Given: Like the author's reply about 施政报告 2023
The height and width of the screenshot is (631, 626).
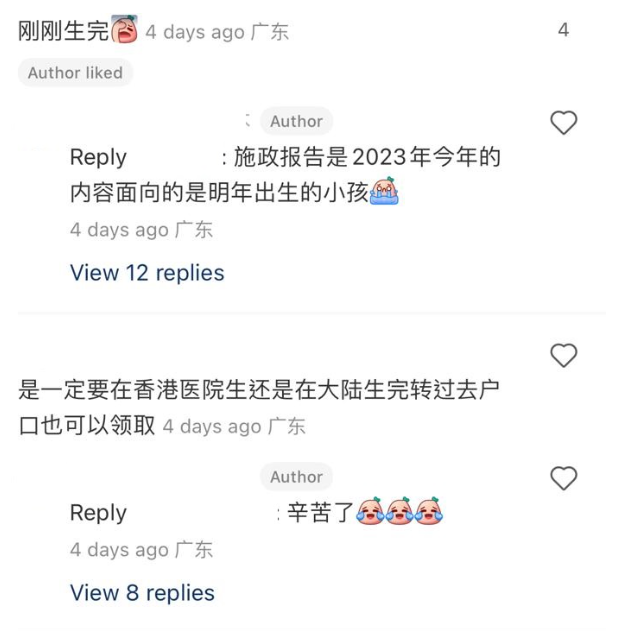Looking at the screenshot, I should coord(564,123).
